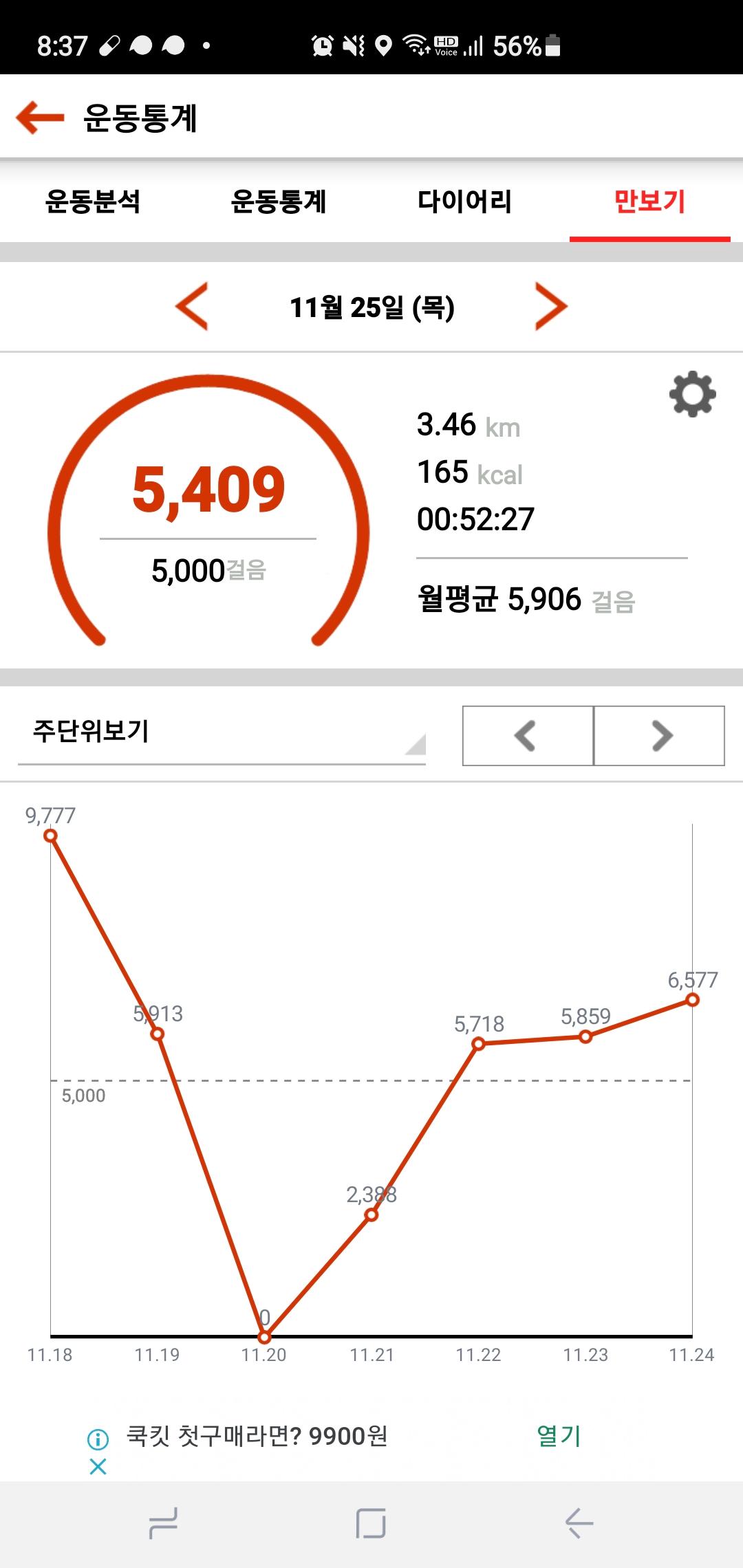
Task: Open the 쿡킷 ad with 열기
Action: (559, 1435)
